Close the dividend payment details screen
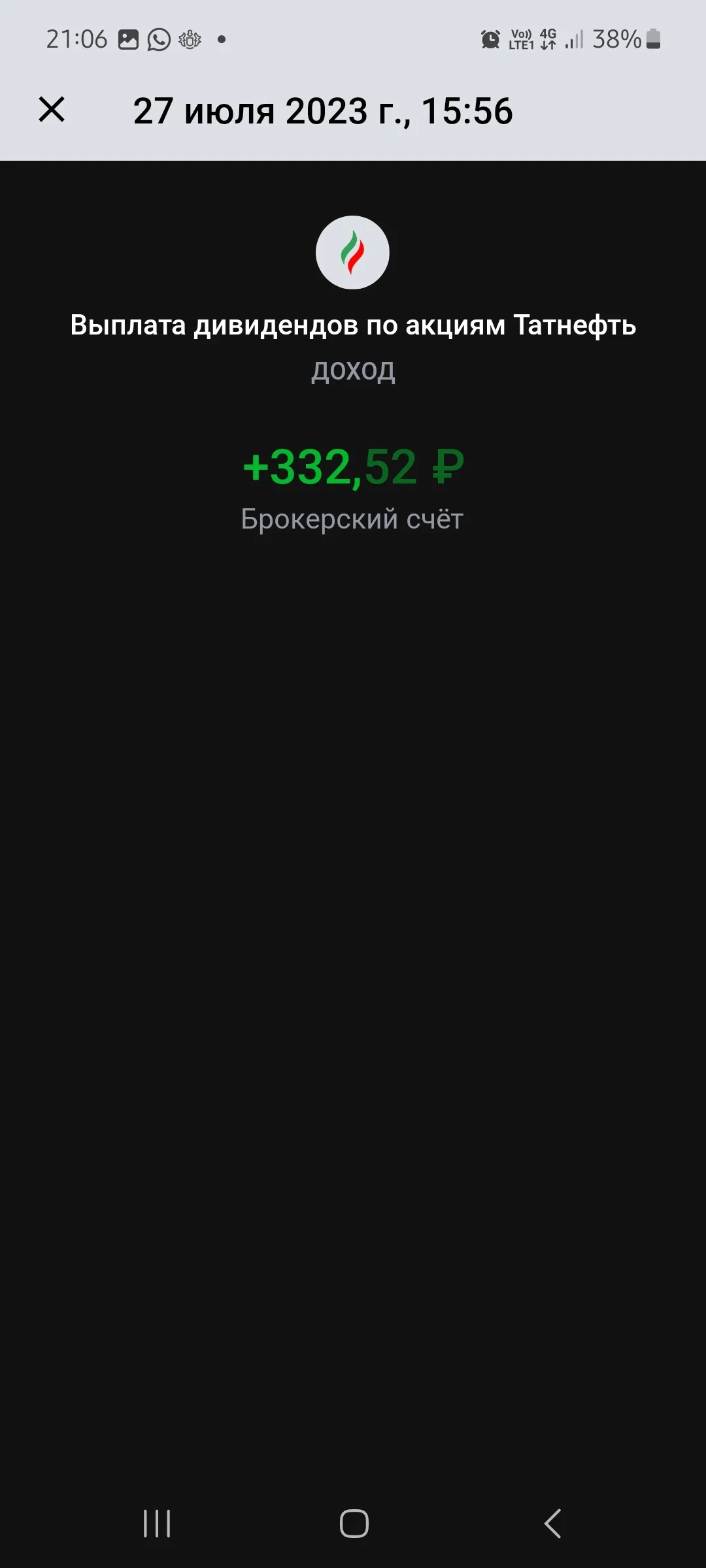 click(52, 109)
